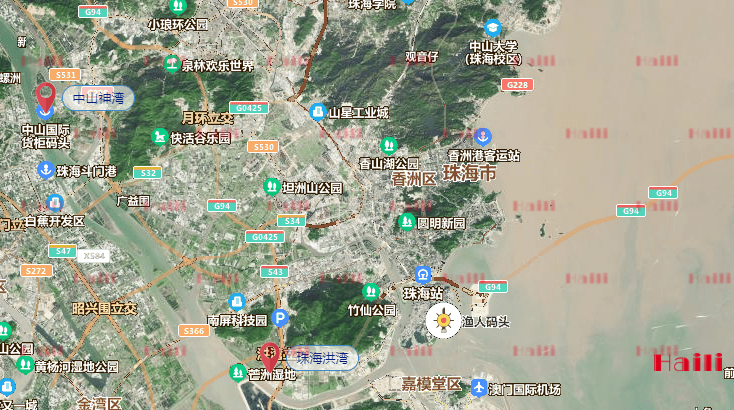Tap the beacon marker near 渔人码头

pos(441,321)
